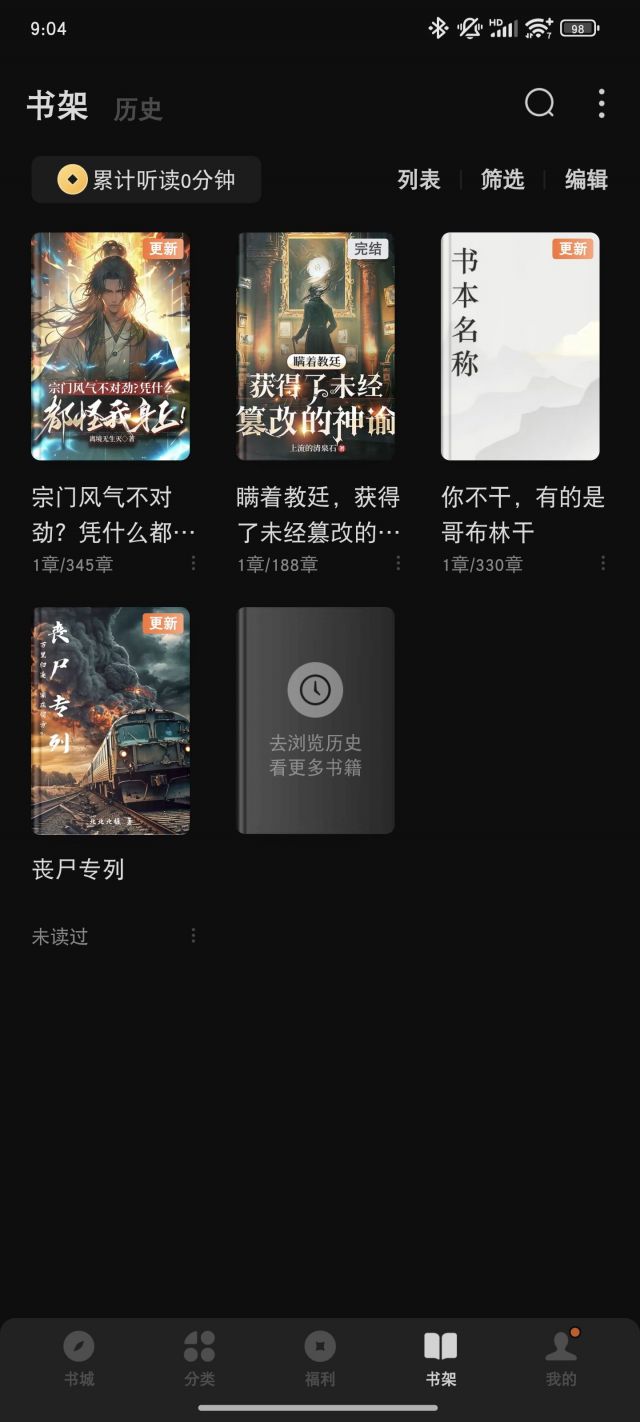Tap 去浏览历史 card to see more books

coord(315,720)
